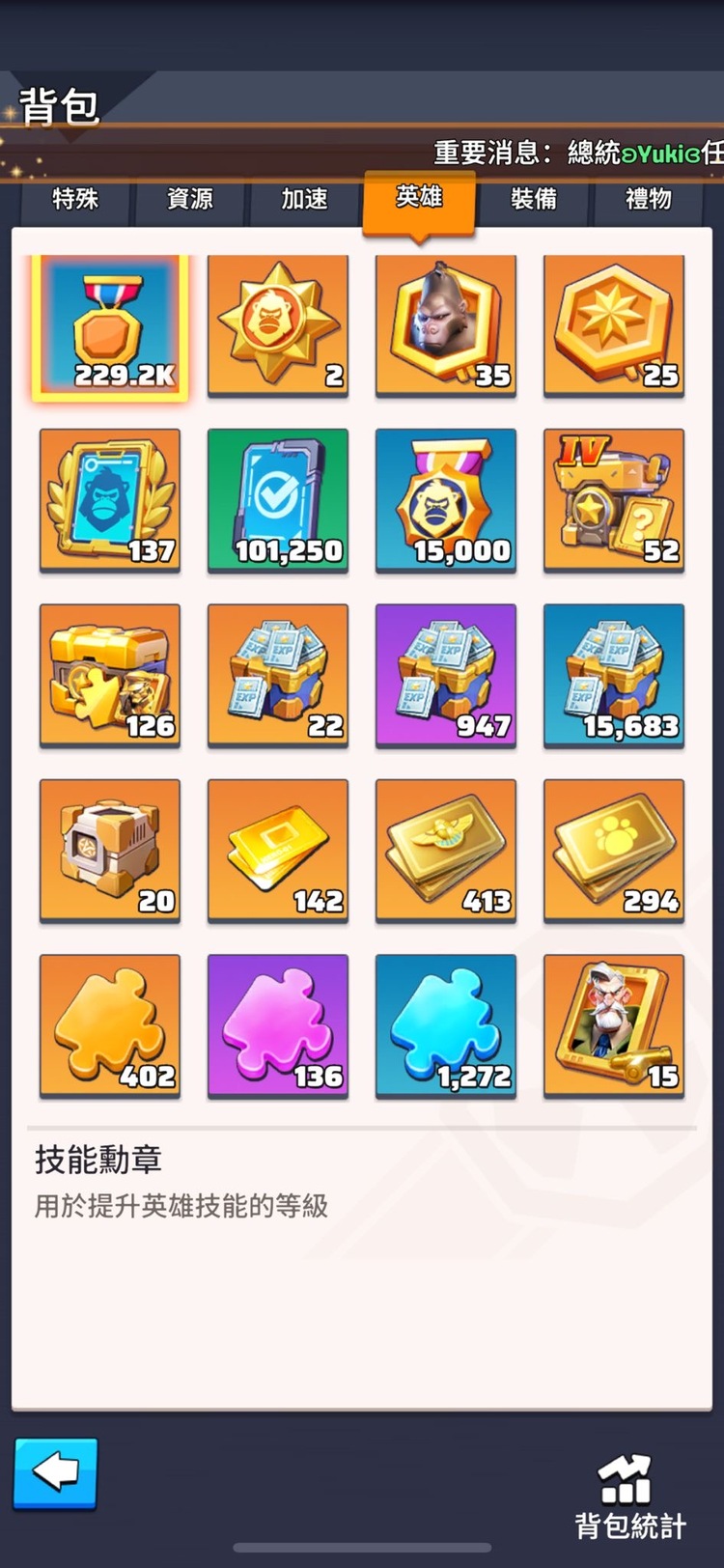Select the purple EXP chest with 947
Image resolution: width=724 pixels, height=1568 pixels.
pos(446,676)
